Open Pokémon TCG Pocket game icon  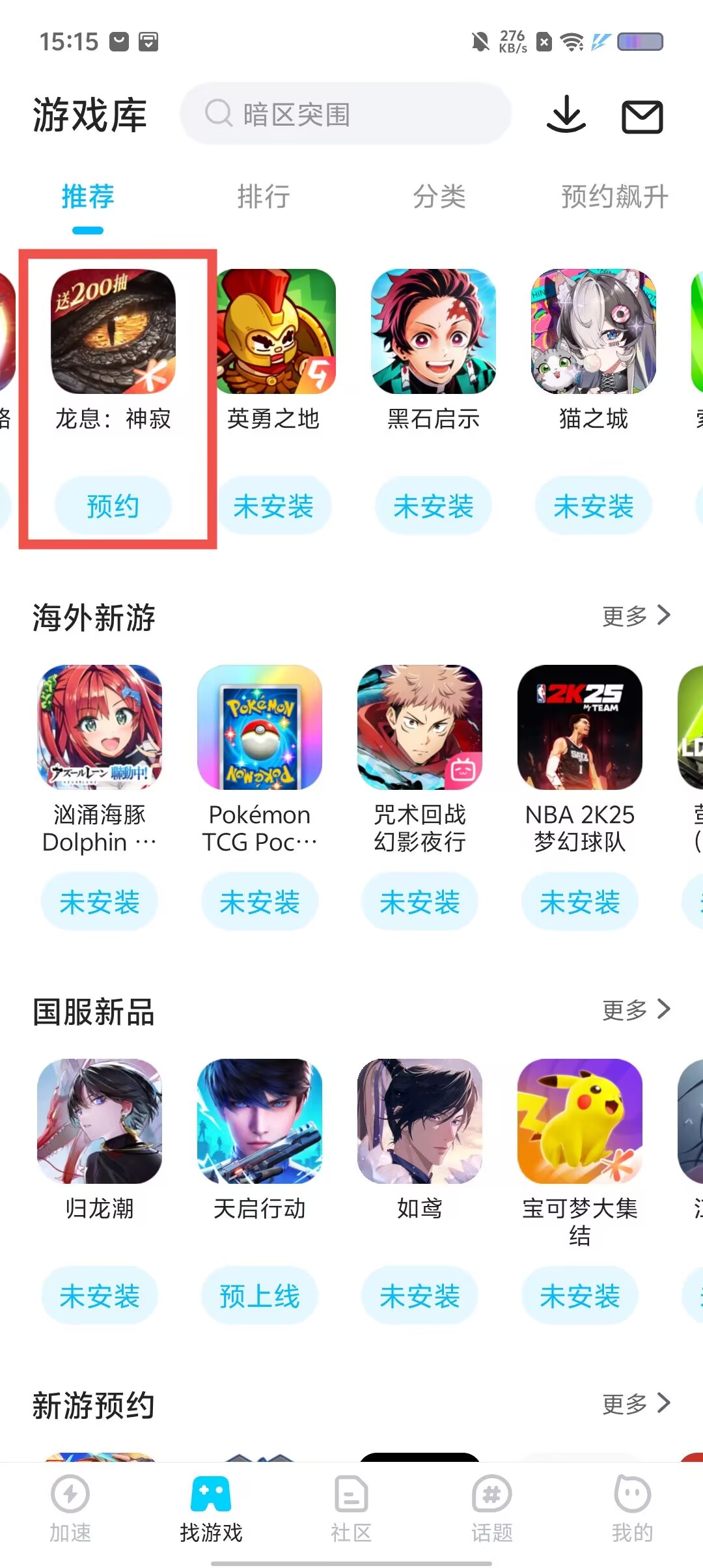(x=260, y=727)
